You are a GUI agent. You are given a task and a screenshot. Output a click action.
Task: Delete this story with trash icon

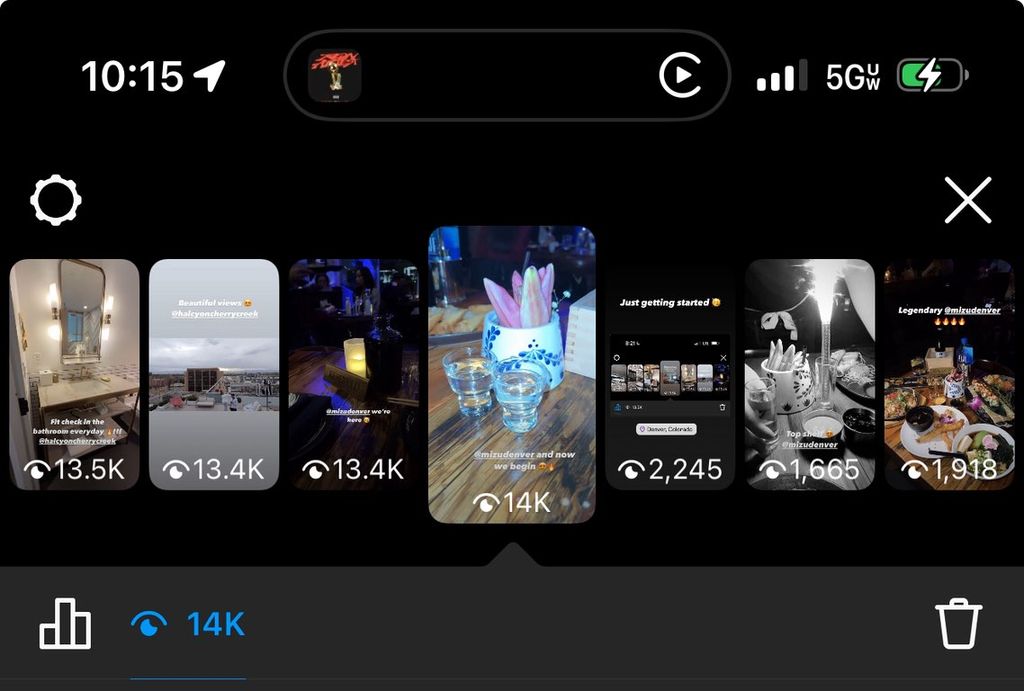click(x=958, y=624)
